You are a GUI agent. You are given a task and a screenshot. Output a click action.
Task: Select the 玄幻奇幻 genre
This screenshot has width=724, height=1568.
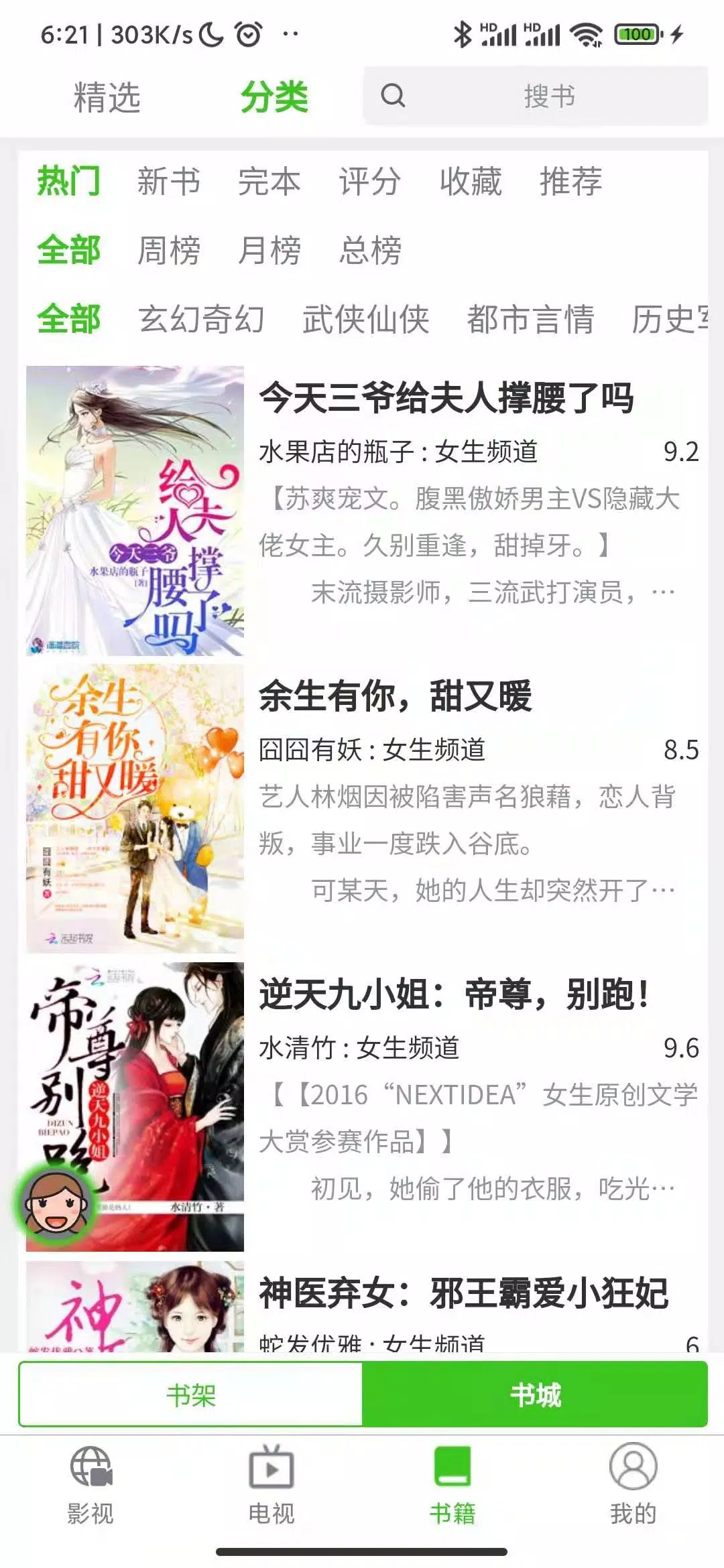[201, 319]
